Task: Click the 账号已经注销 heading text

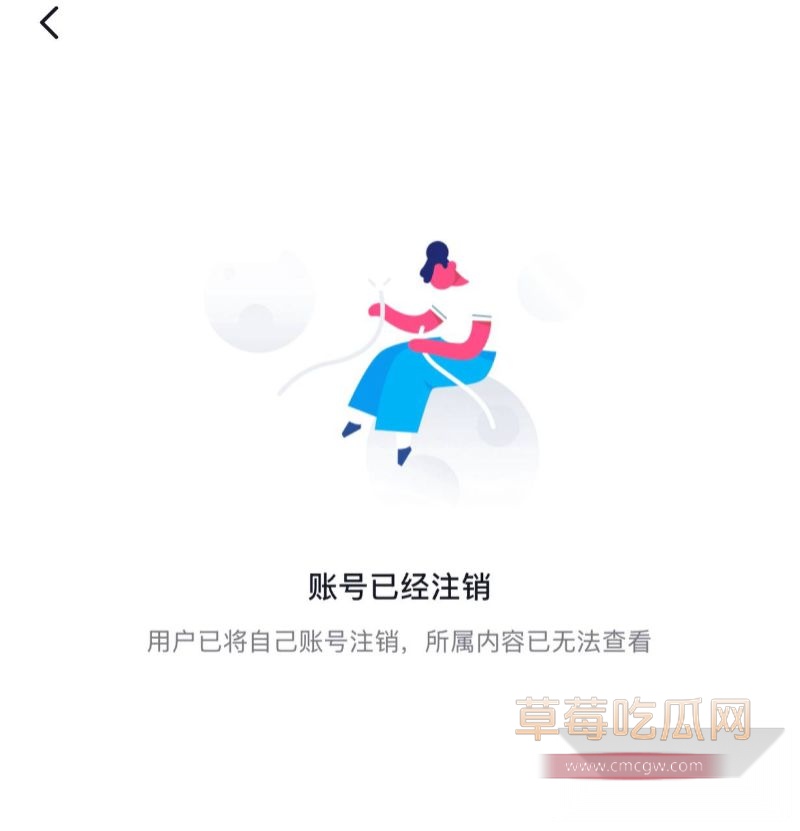Action: point(400,585)
